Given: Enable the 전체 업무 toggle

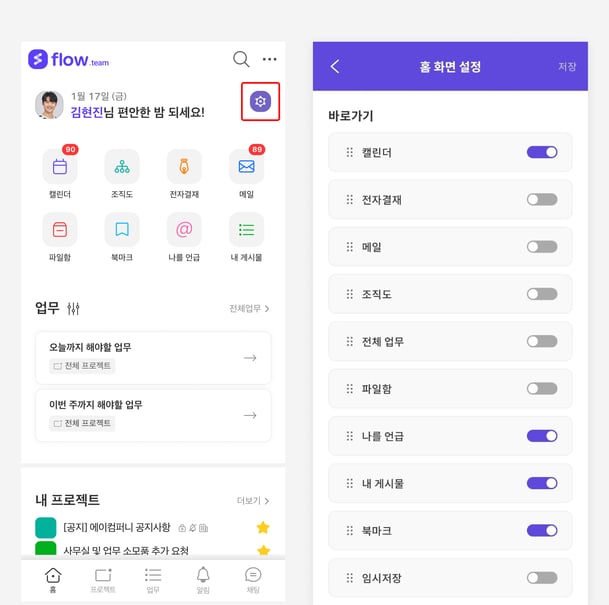Looking at the screenshot, I should point(541,342).
